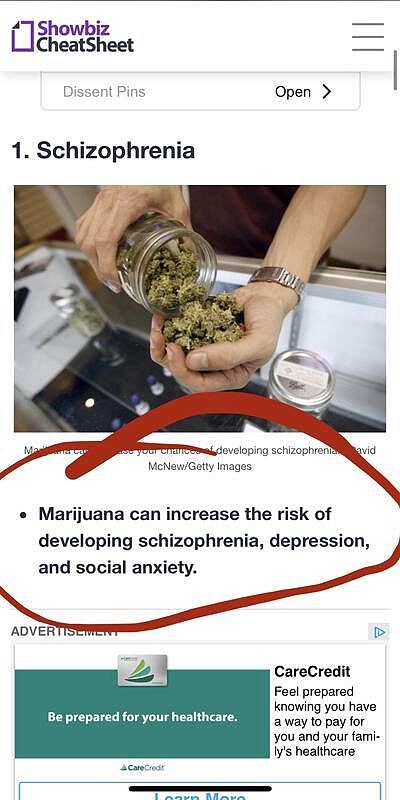The height and width of the screenshot is (800, 400).
Task: Go to the Showbiz CheatSheet homepage logo
Action: tap(72, 37)
